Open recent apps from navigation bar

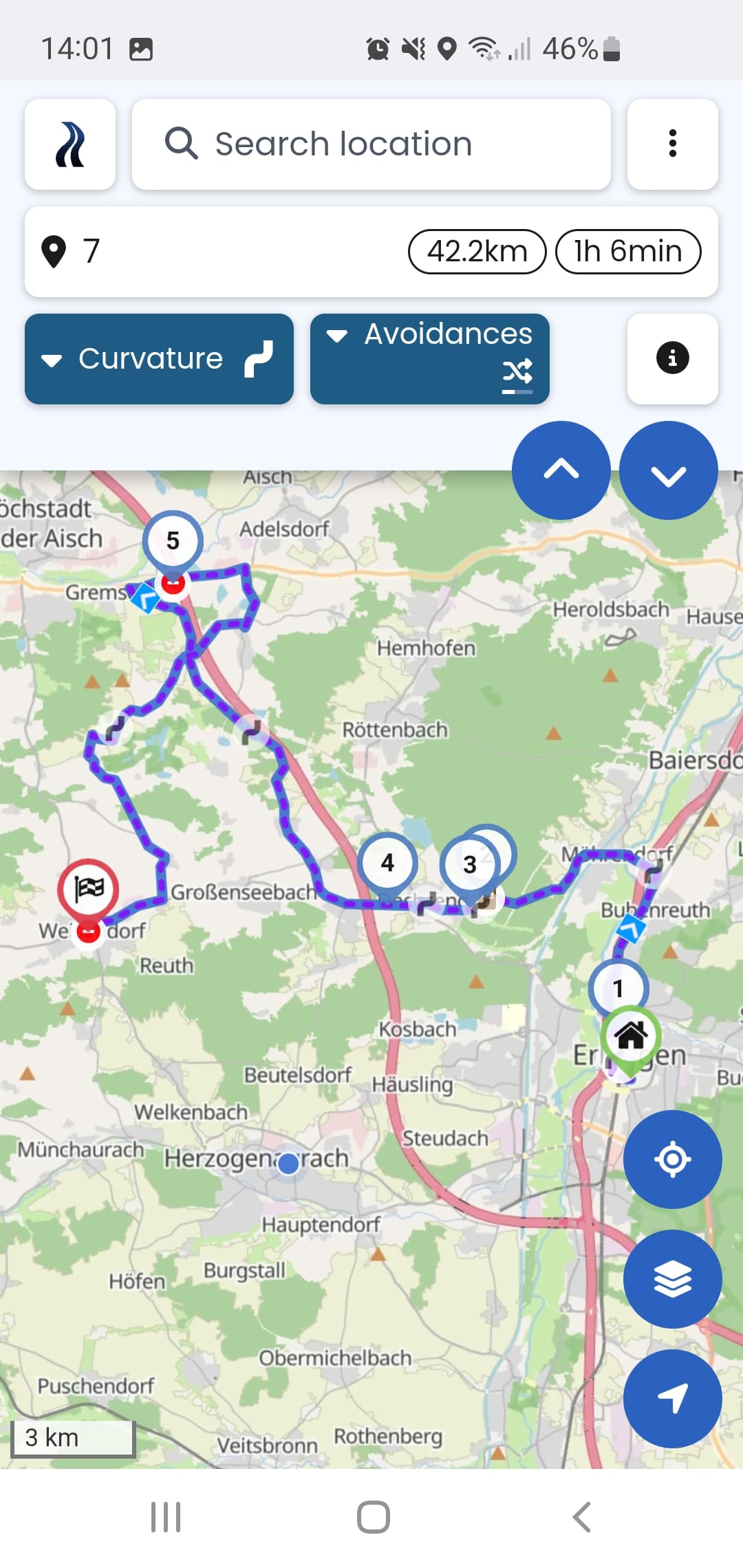(166, 1517)
